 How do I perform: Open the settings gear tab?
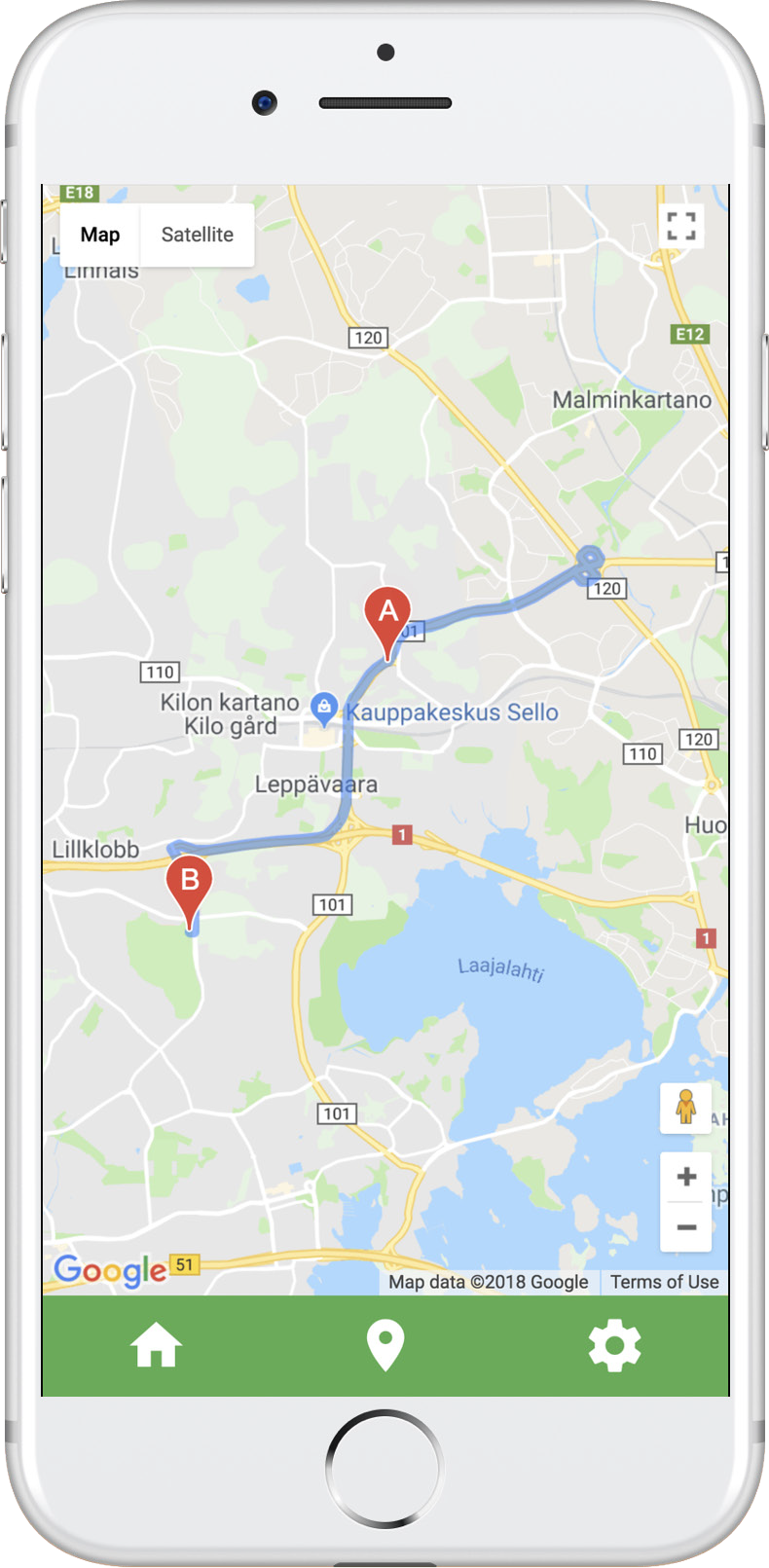coord(614,1346)
